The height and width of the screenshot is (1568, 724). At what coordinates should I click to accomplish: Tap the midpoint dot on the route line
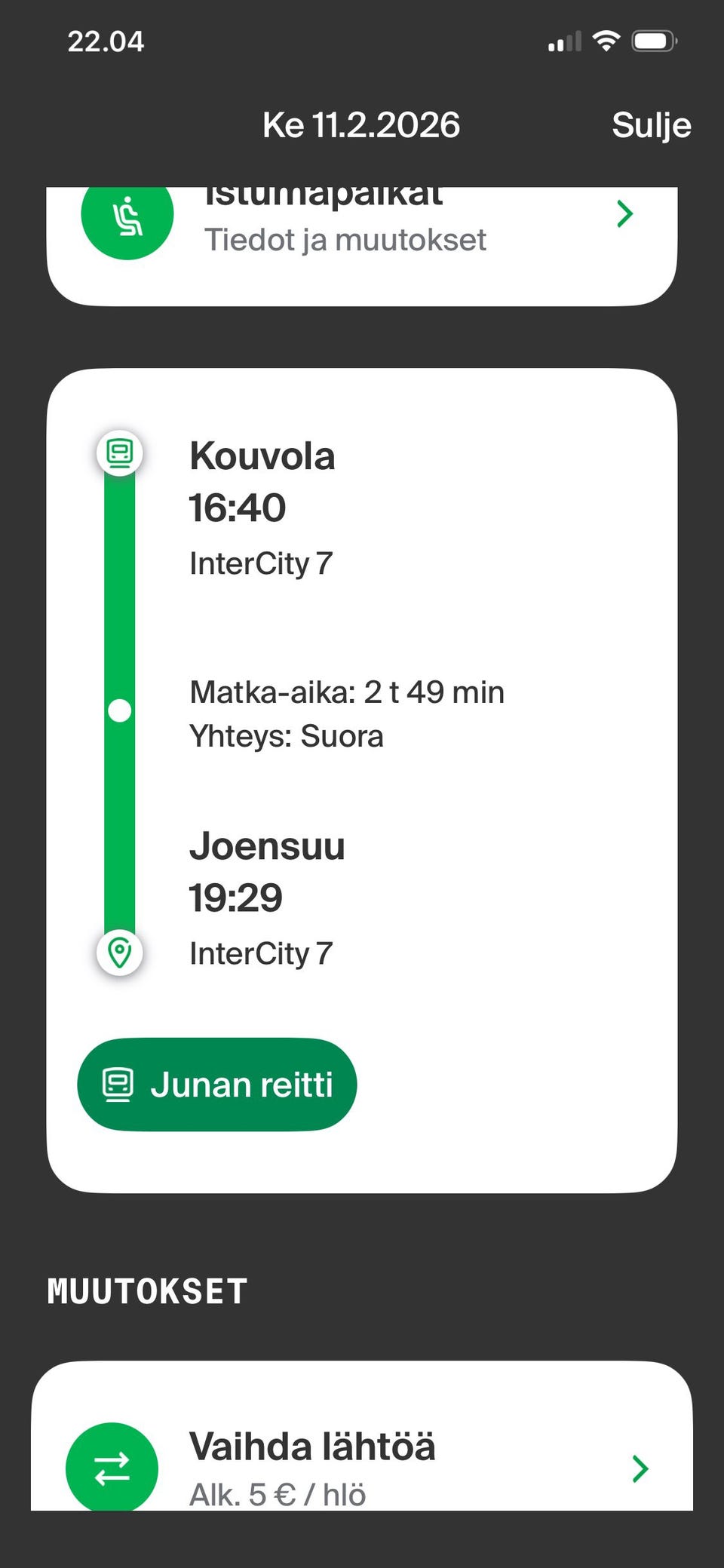[118, 709]
